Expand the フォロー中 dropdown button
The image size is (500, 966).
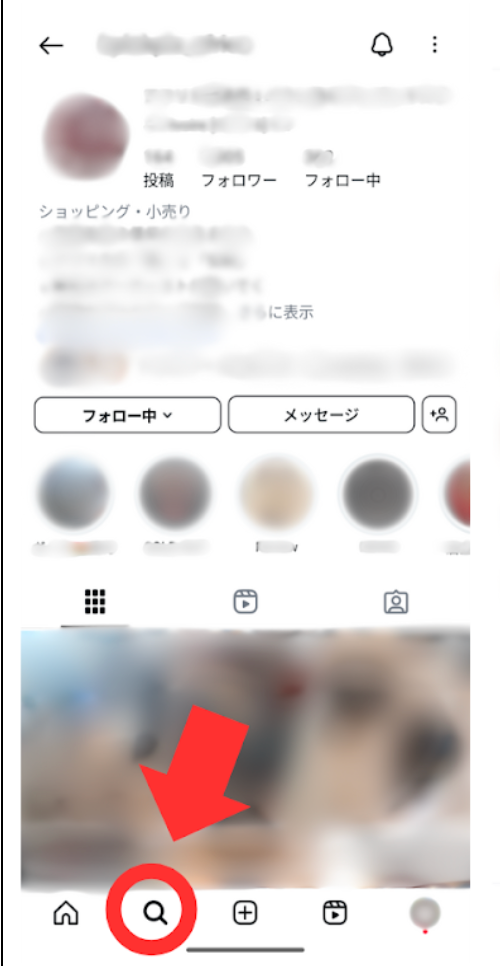[127, 415]
